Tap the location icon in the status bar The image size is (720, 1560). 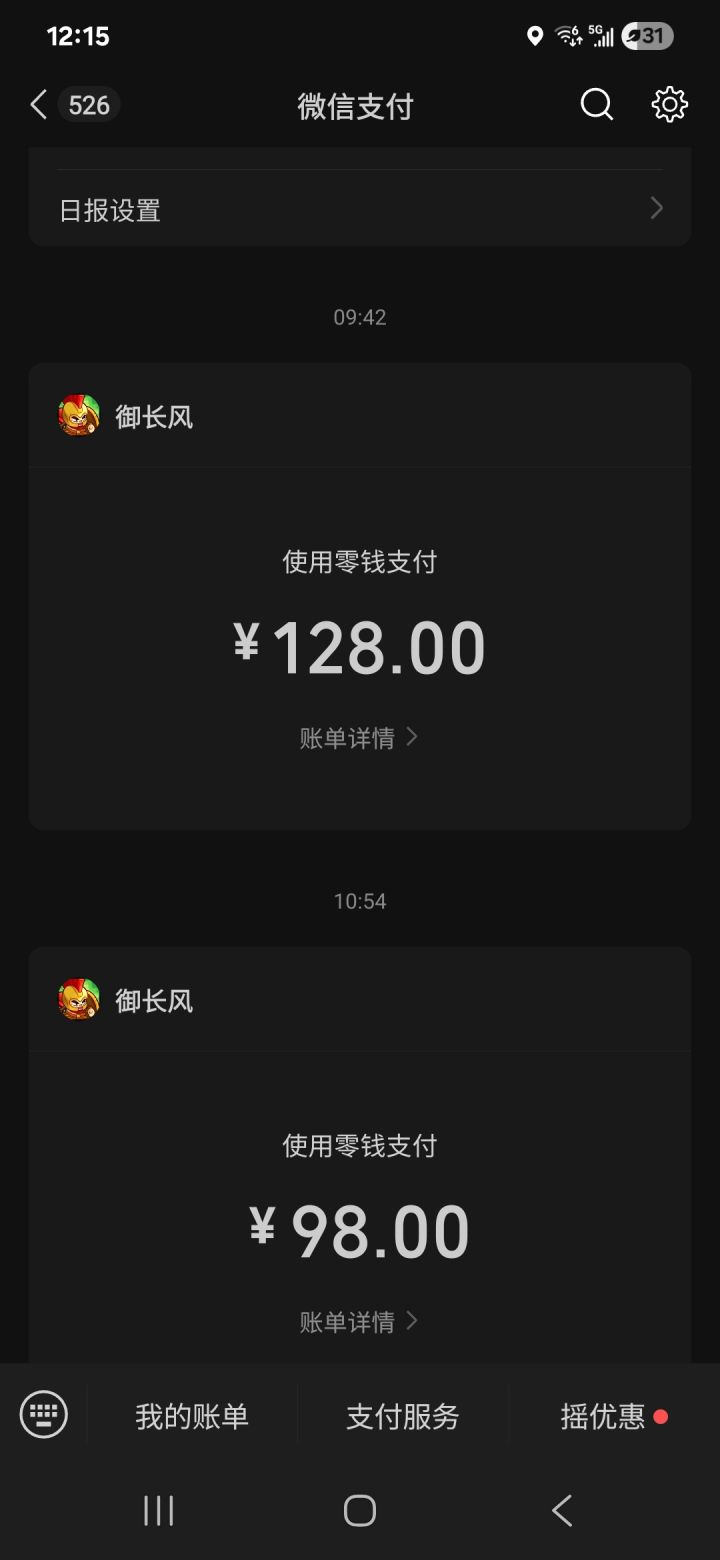pyautogui.click(x=534, y=36)
